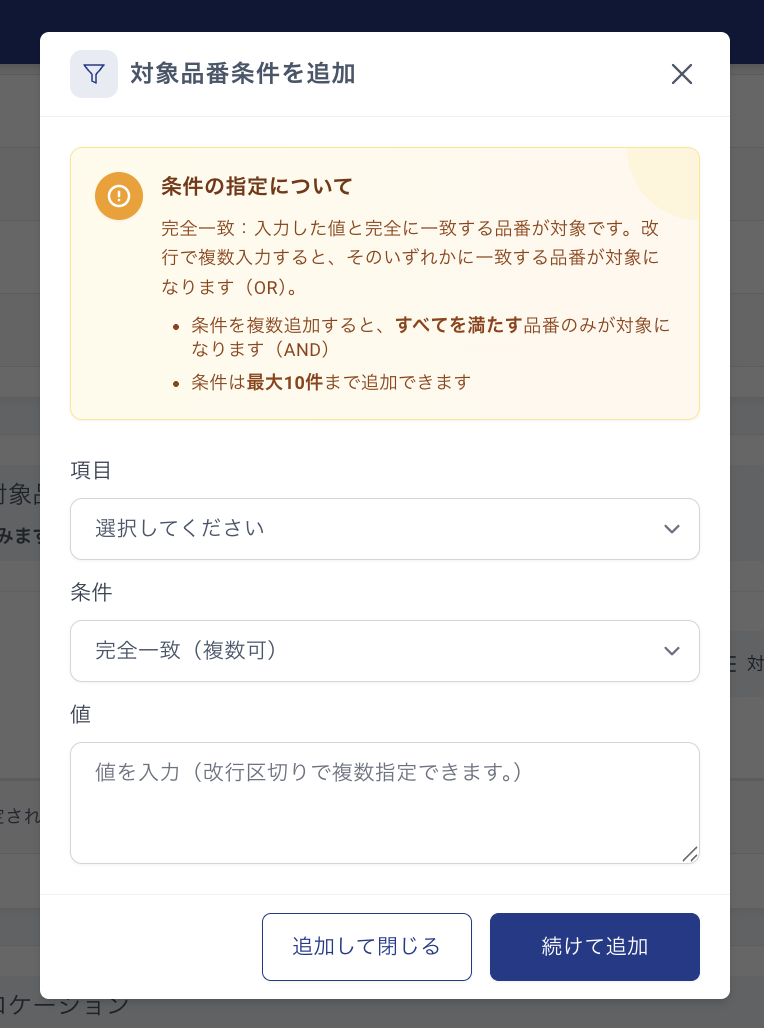The image size is (764, 1028).
Task: Tap the 追加して閉じる button
Action: 367,947
